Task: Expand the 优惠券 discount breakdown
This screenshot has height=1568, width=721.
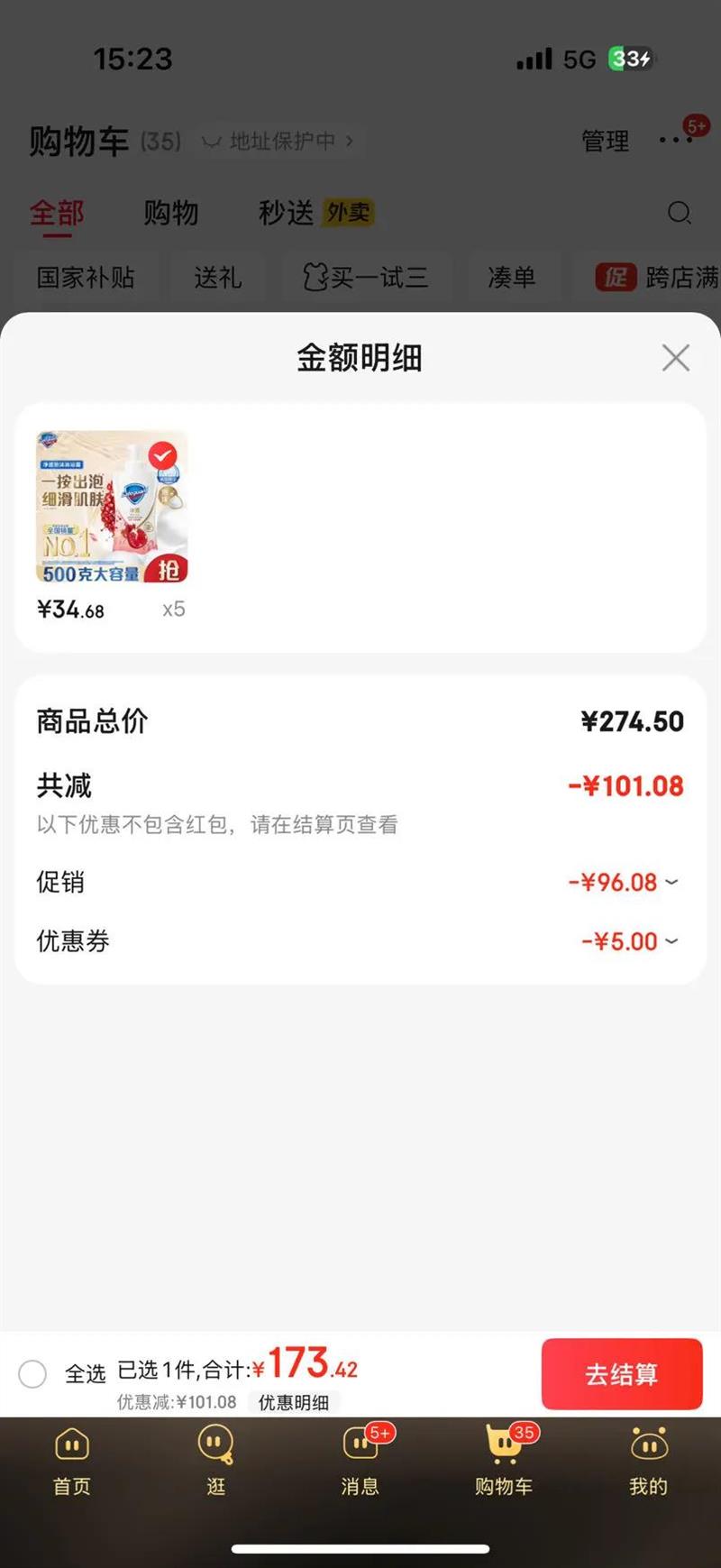Action: pos(671,941)
